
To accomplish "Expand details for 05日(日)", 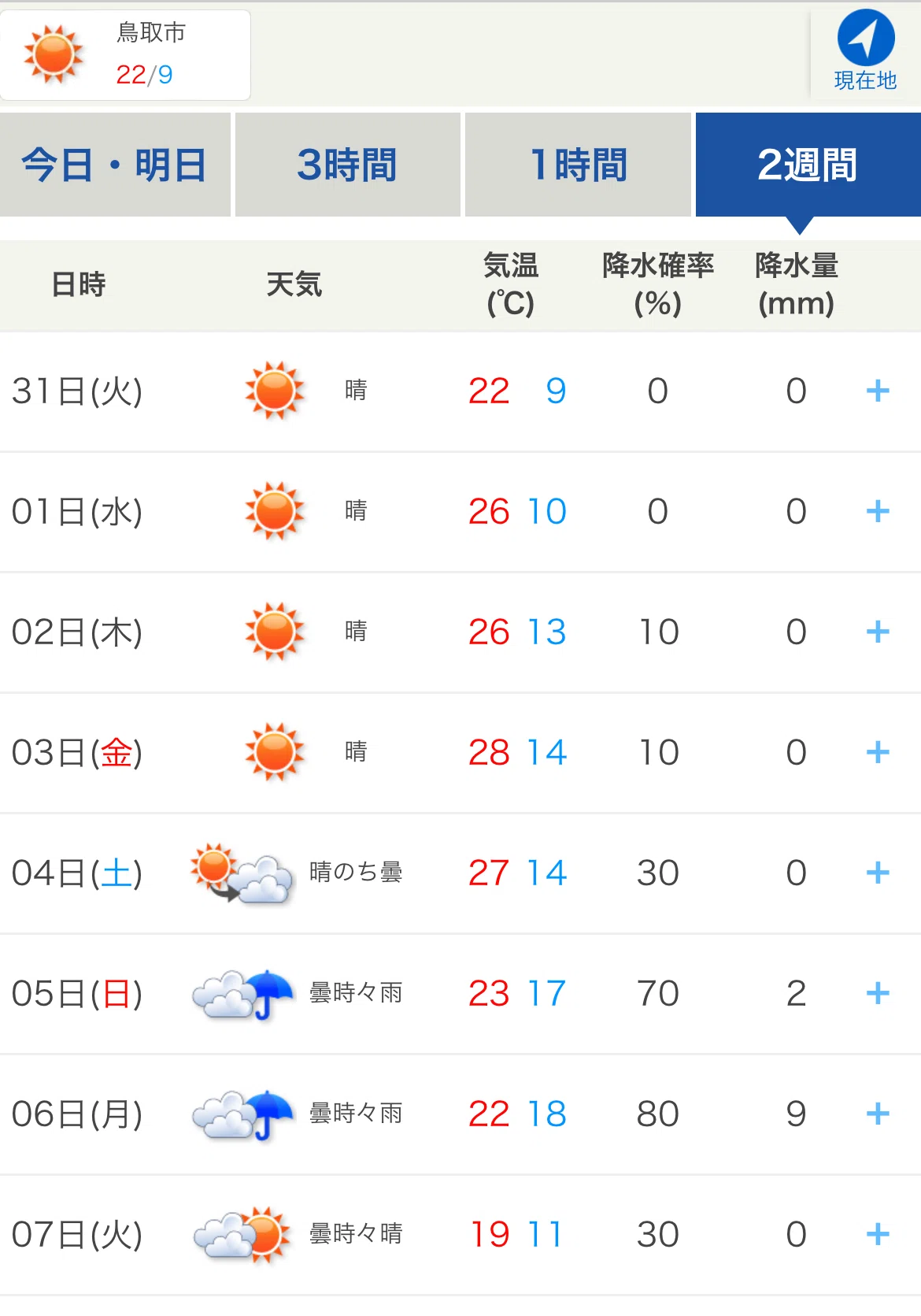I will click(x=878, y=993).
